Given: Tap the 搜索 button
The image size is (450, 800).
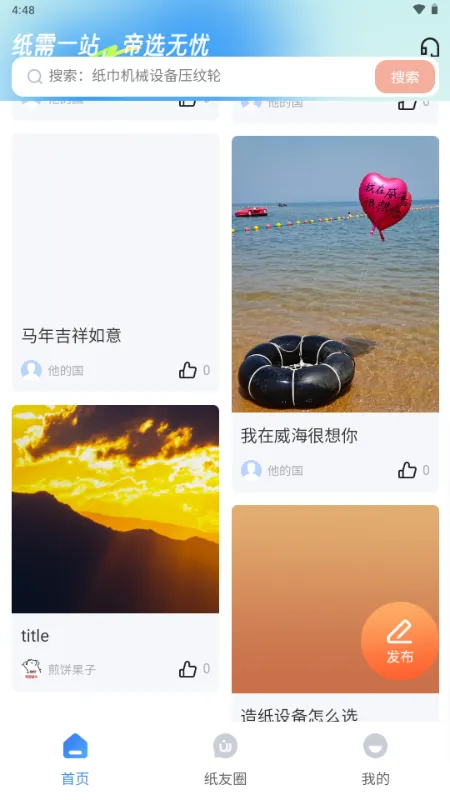Looking at the screenshot, I should 405,77.
